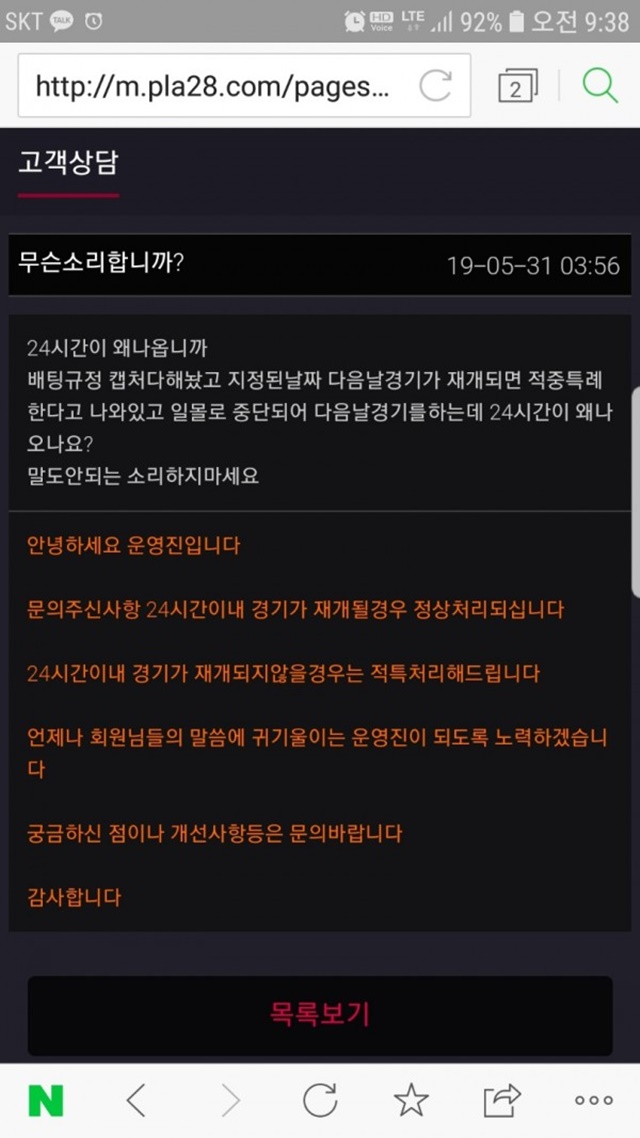Go forward to the next page
This screenshot has width=640, height=1138.
229,1101
